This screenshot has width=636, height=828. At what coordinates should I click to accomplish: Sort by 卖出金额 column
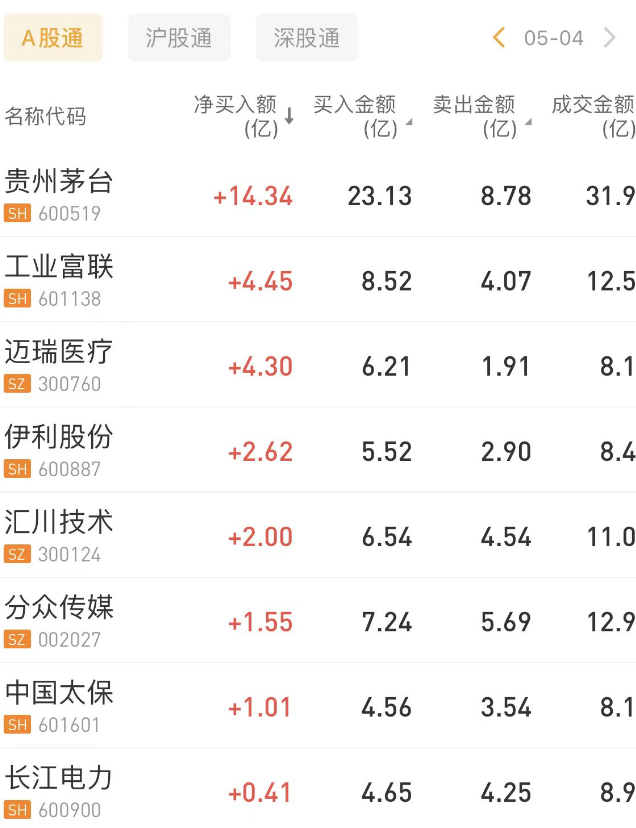(x=480, y=116)
